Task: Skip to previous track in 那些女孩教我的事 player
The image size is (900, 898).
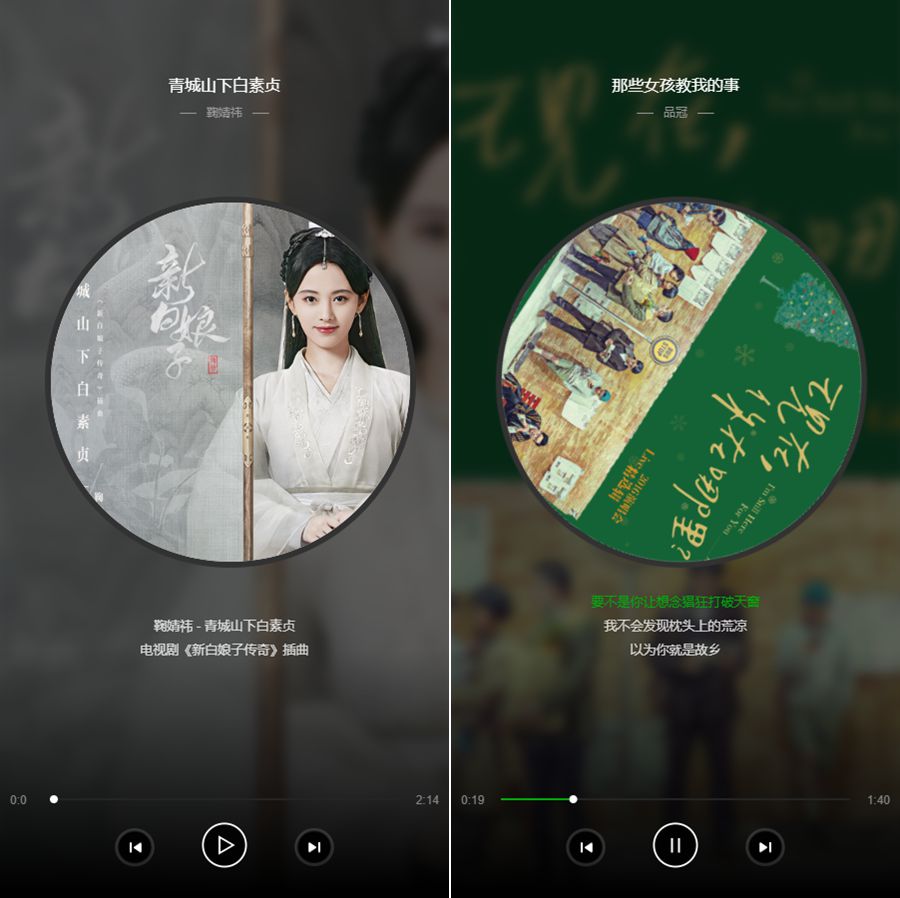Action: [x=586, y=847]
